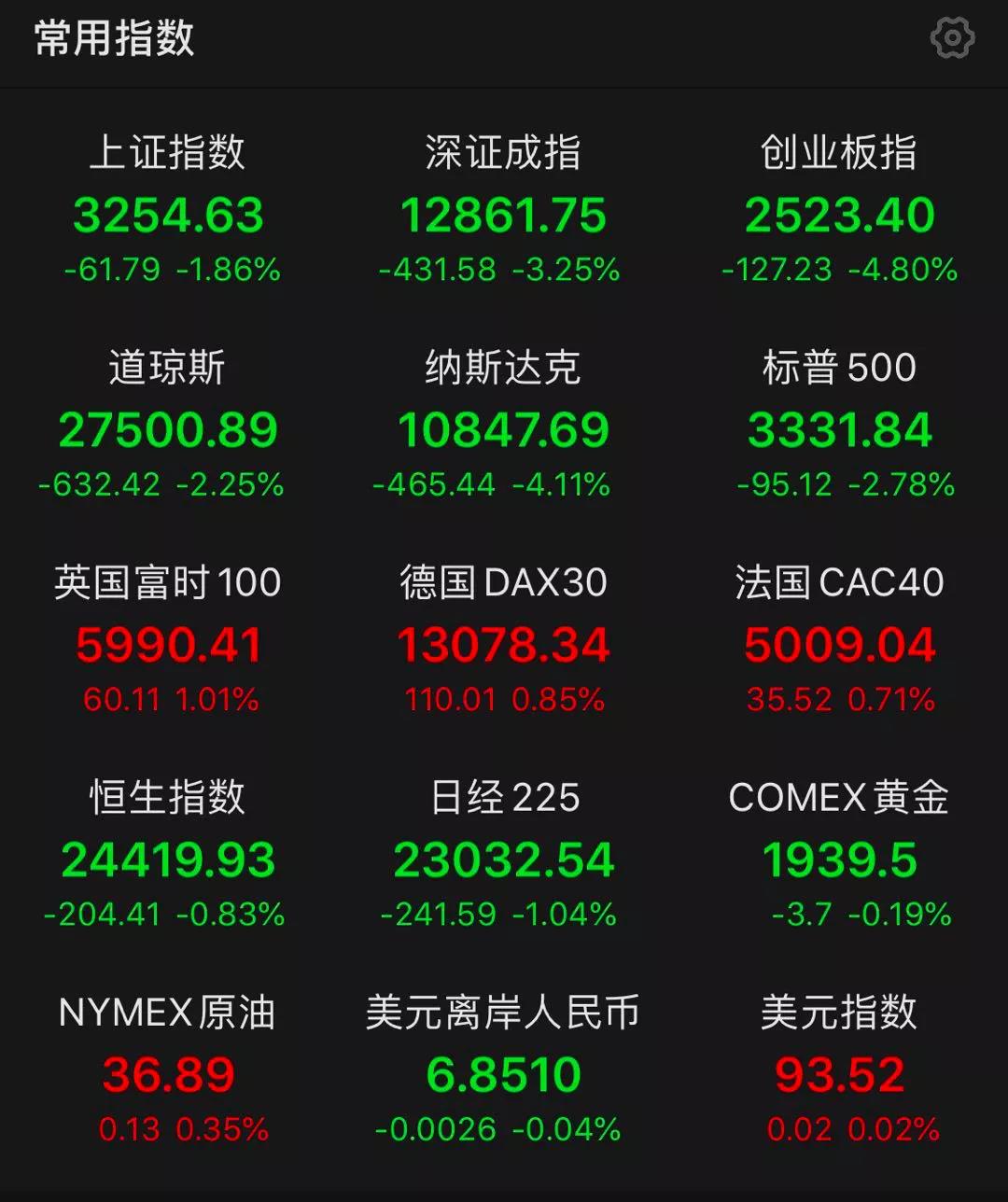View 创业板指 index details
Screen dimensions: 1008x1202
(839, 214)
